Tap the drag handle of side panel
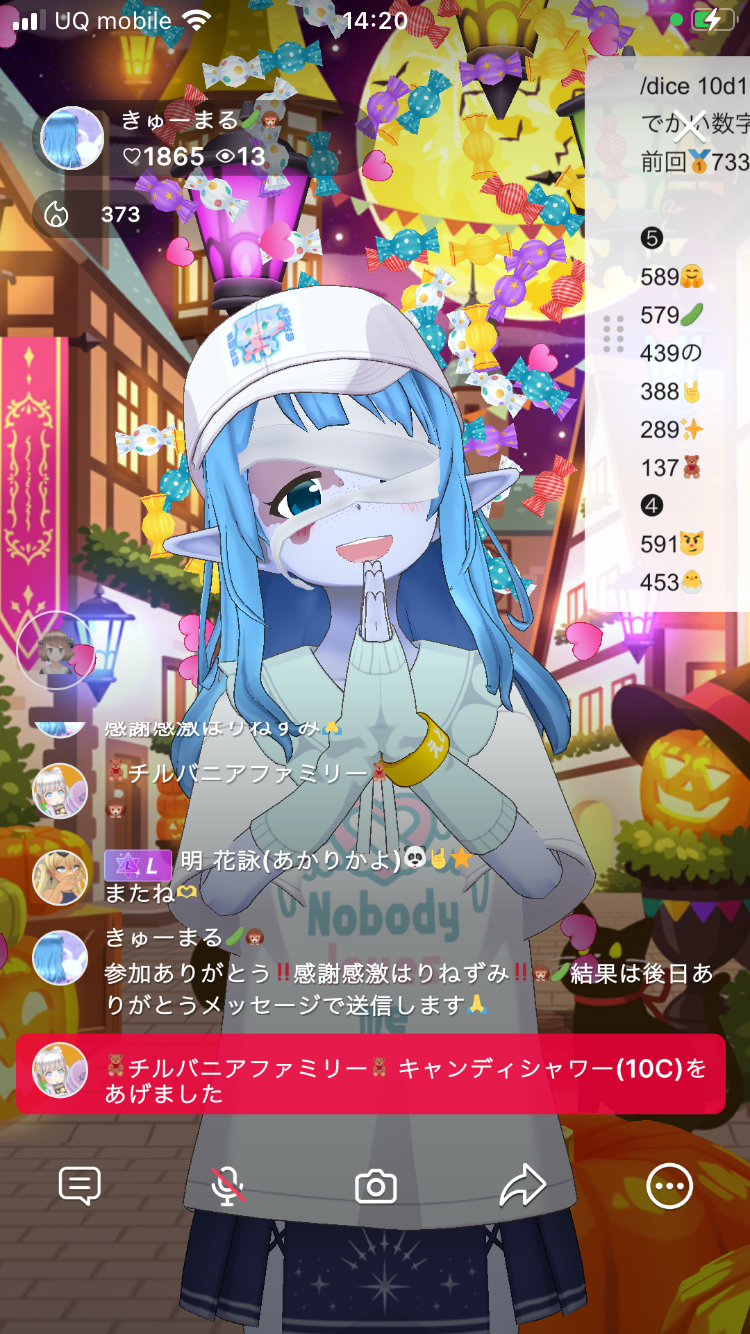Screen dimensions: 750x1334 click(614, 334)
